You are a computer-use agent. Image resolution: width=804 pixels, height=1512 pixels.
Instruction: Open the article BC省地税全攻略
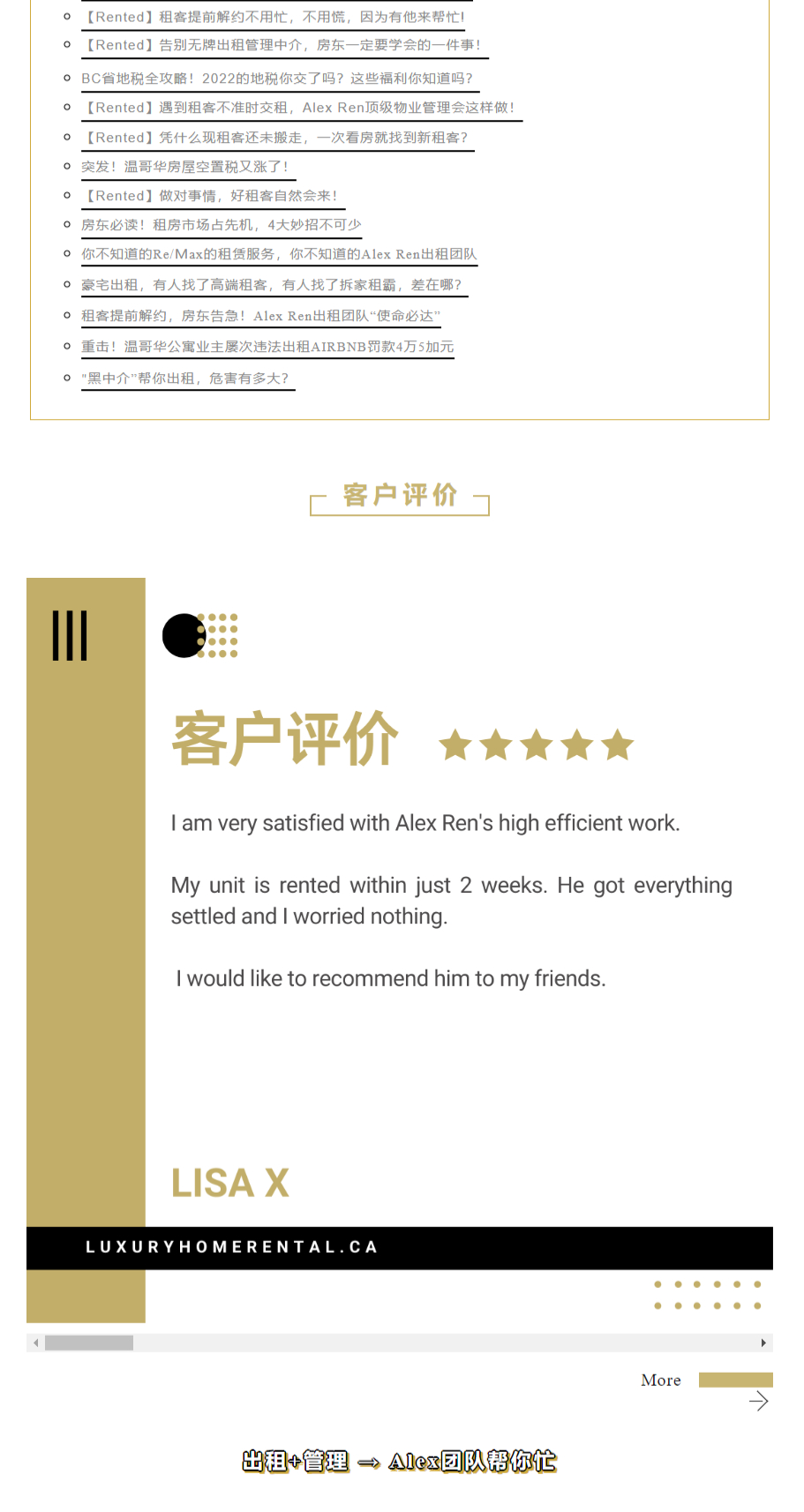pyautogui.click(x=277, y=79)
